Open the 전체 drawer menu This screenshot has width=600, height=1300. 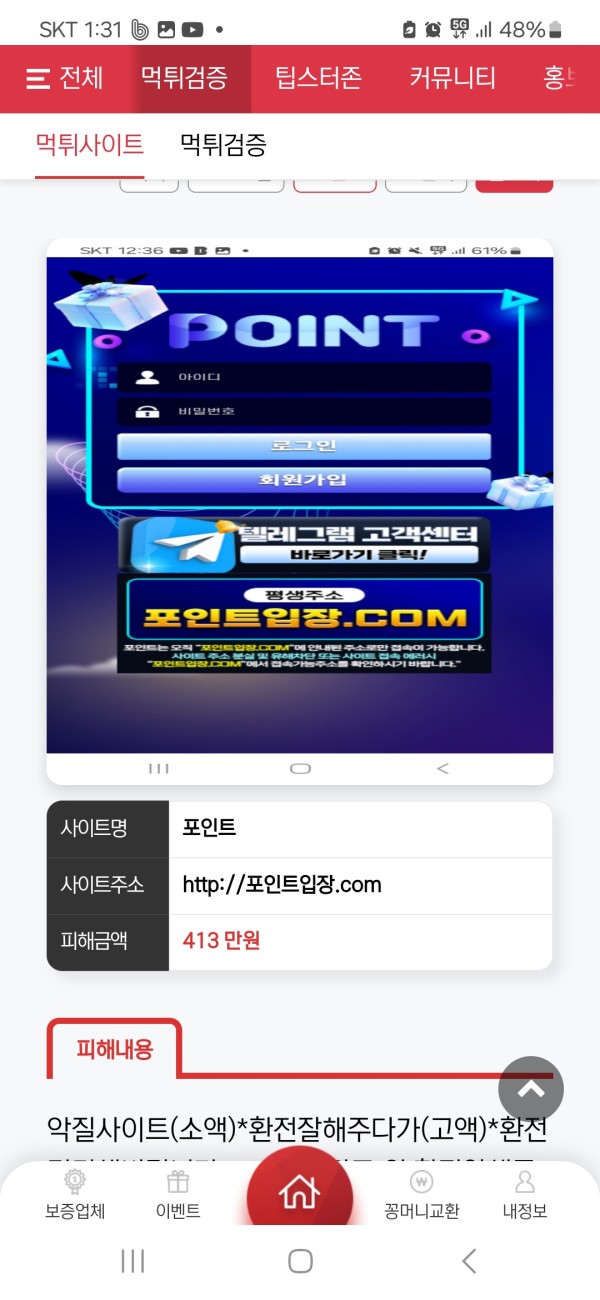[x=64, y=78]
